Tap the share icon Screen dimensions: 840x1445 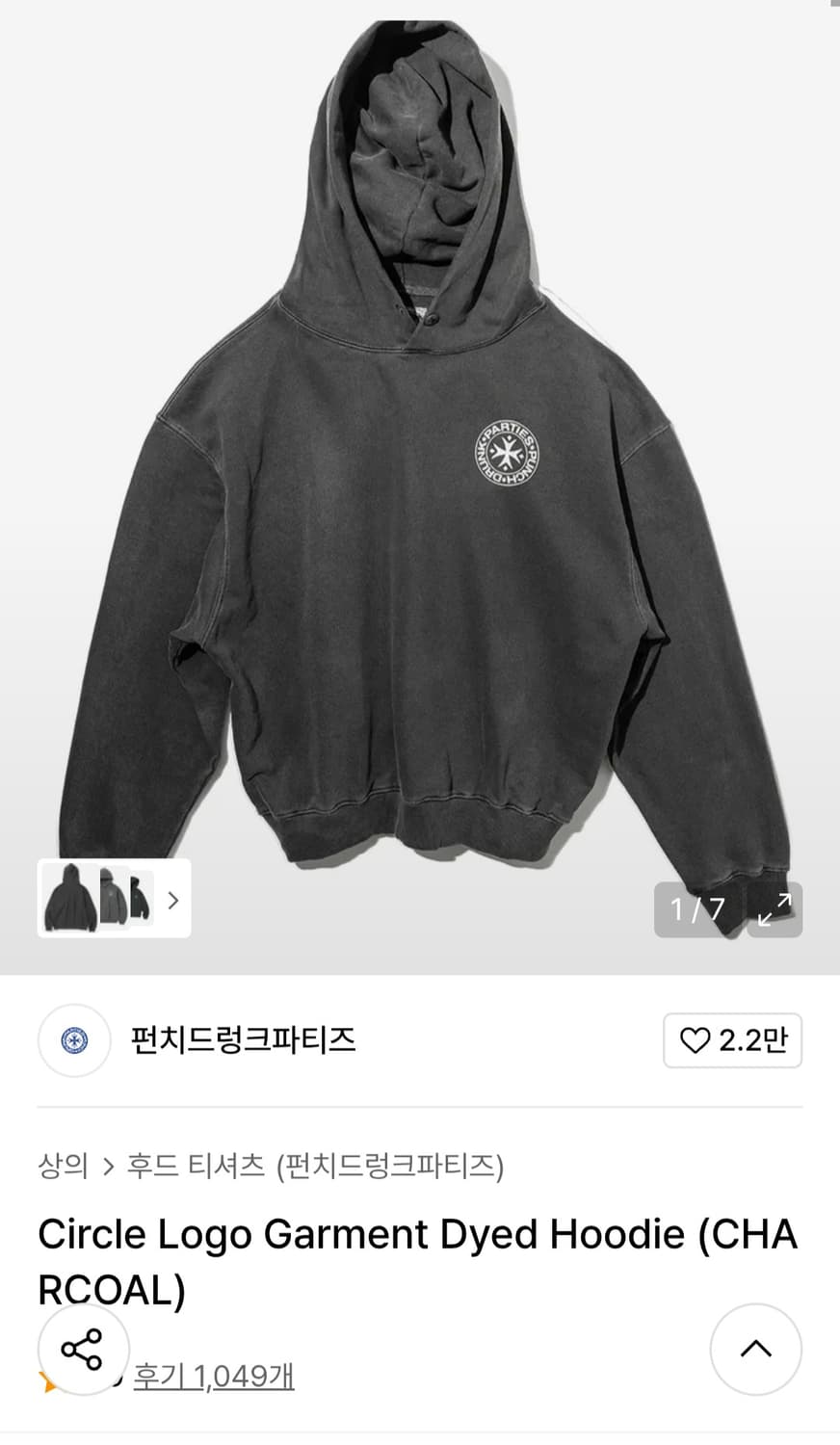point(83,1350)
